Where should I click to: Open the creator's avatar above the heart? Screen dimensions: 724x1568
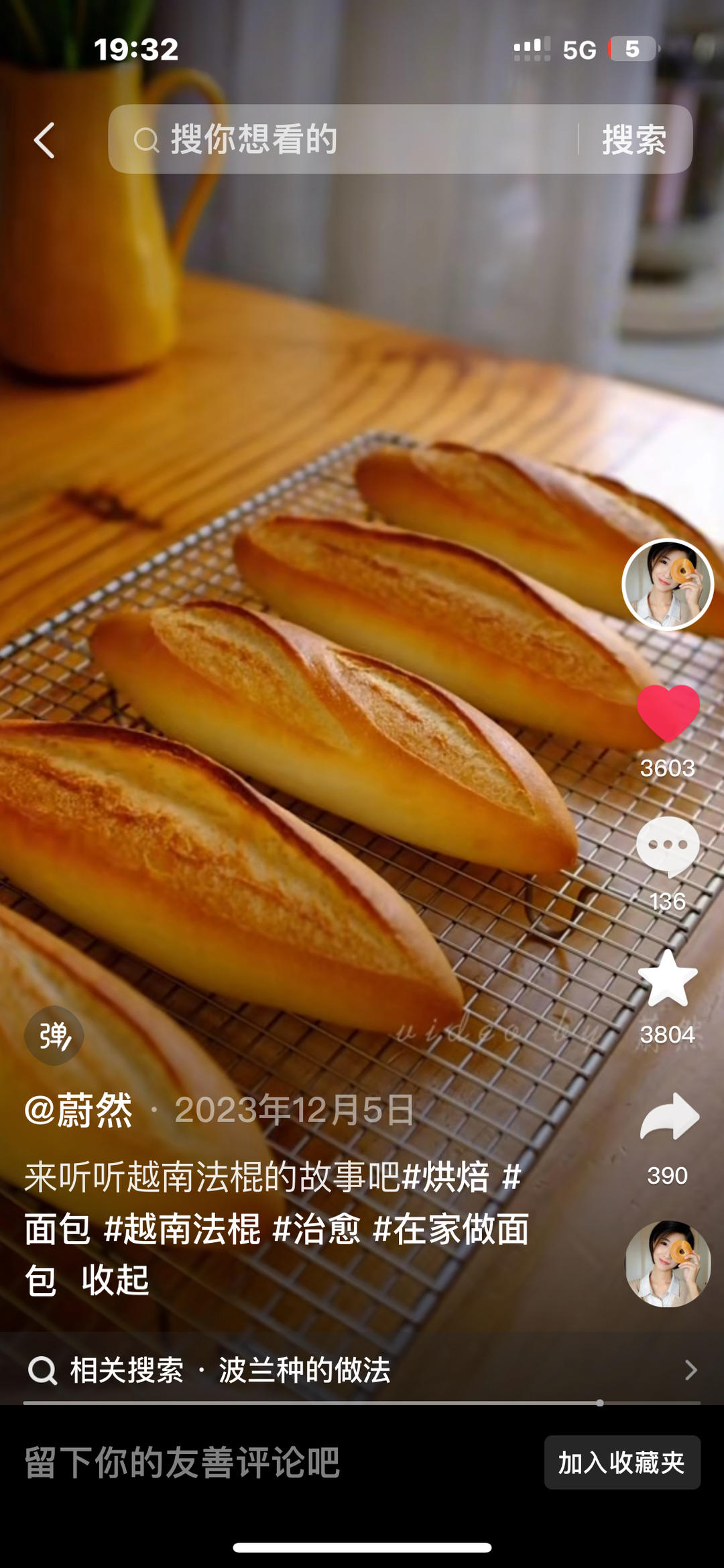click(x=668, y=584)
